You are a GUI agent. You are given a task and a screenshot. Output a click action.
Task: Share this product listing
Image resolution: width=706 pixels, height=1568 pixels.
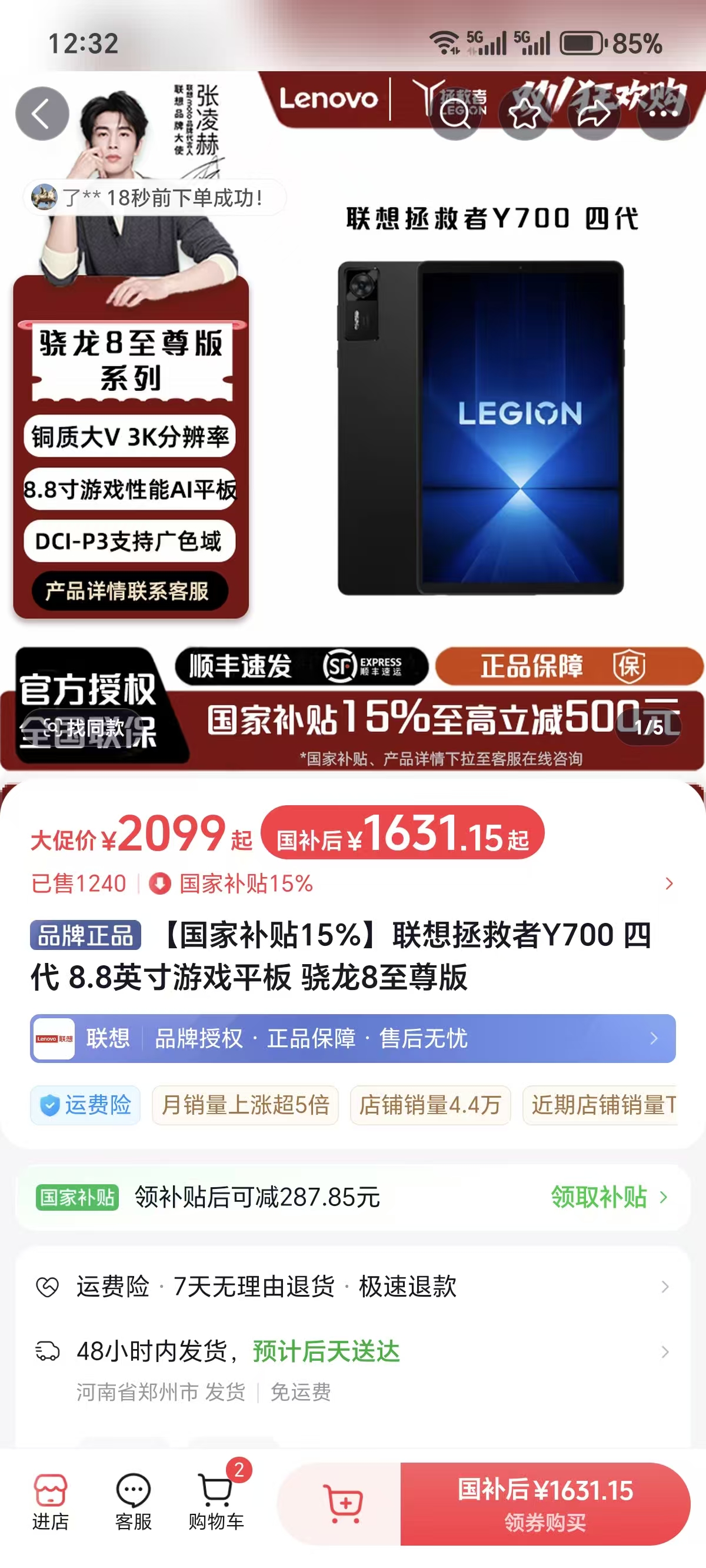(x=594, y=114)
